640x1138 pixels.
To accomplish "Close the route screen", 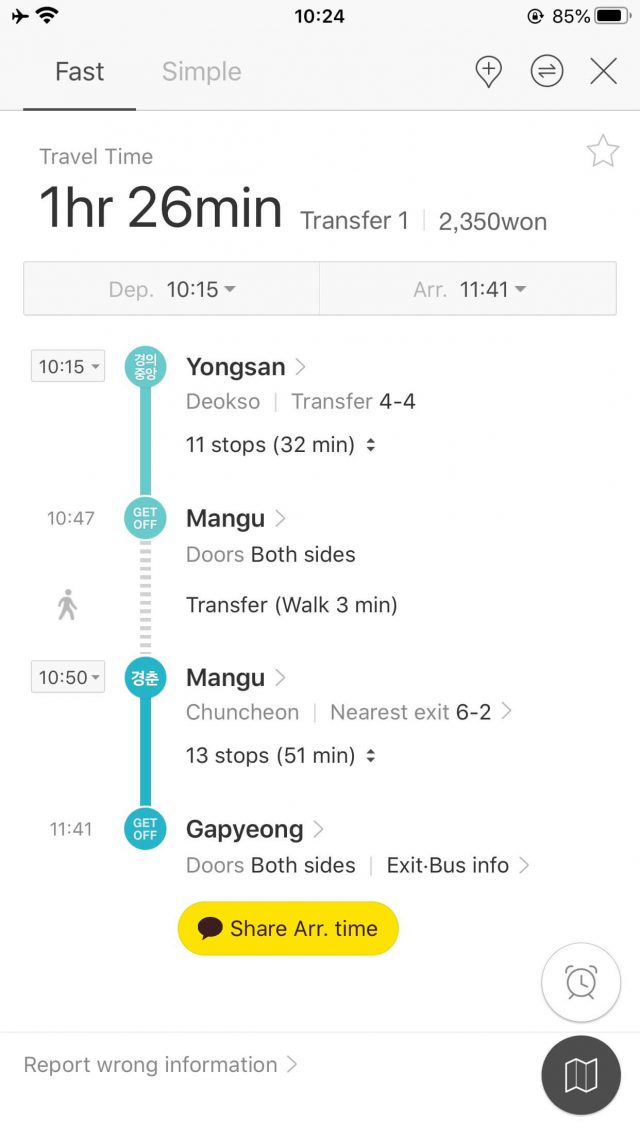I will [603, 71].
